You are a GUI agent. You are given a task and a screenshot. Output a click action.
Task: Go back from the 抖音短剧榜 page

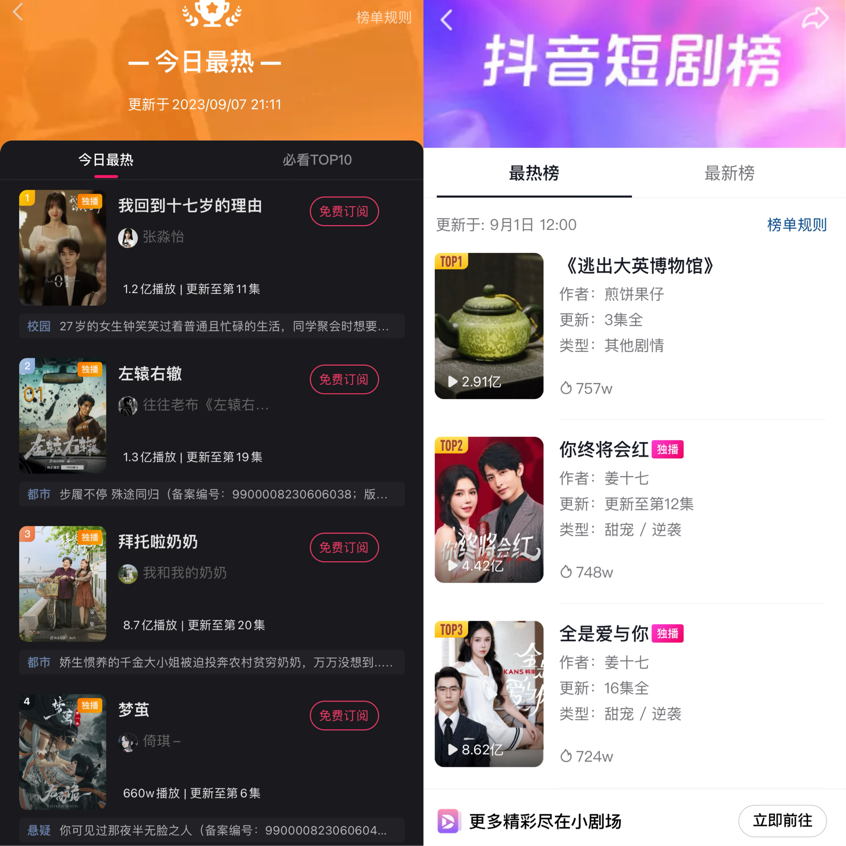(447, 20)
